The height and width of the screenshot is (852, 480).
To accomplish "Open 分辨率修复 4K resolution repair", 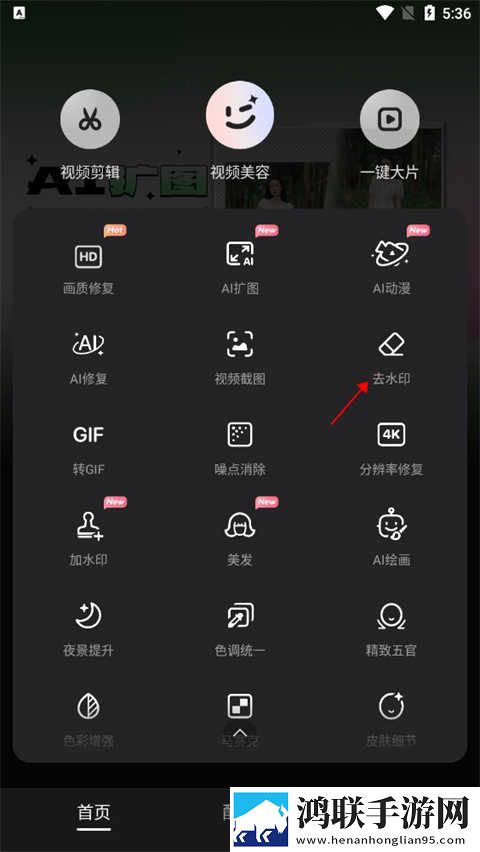I will point(391,449).
